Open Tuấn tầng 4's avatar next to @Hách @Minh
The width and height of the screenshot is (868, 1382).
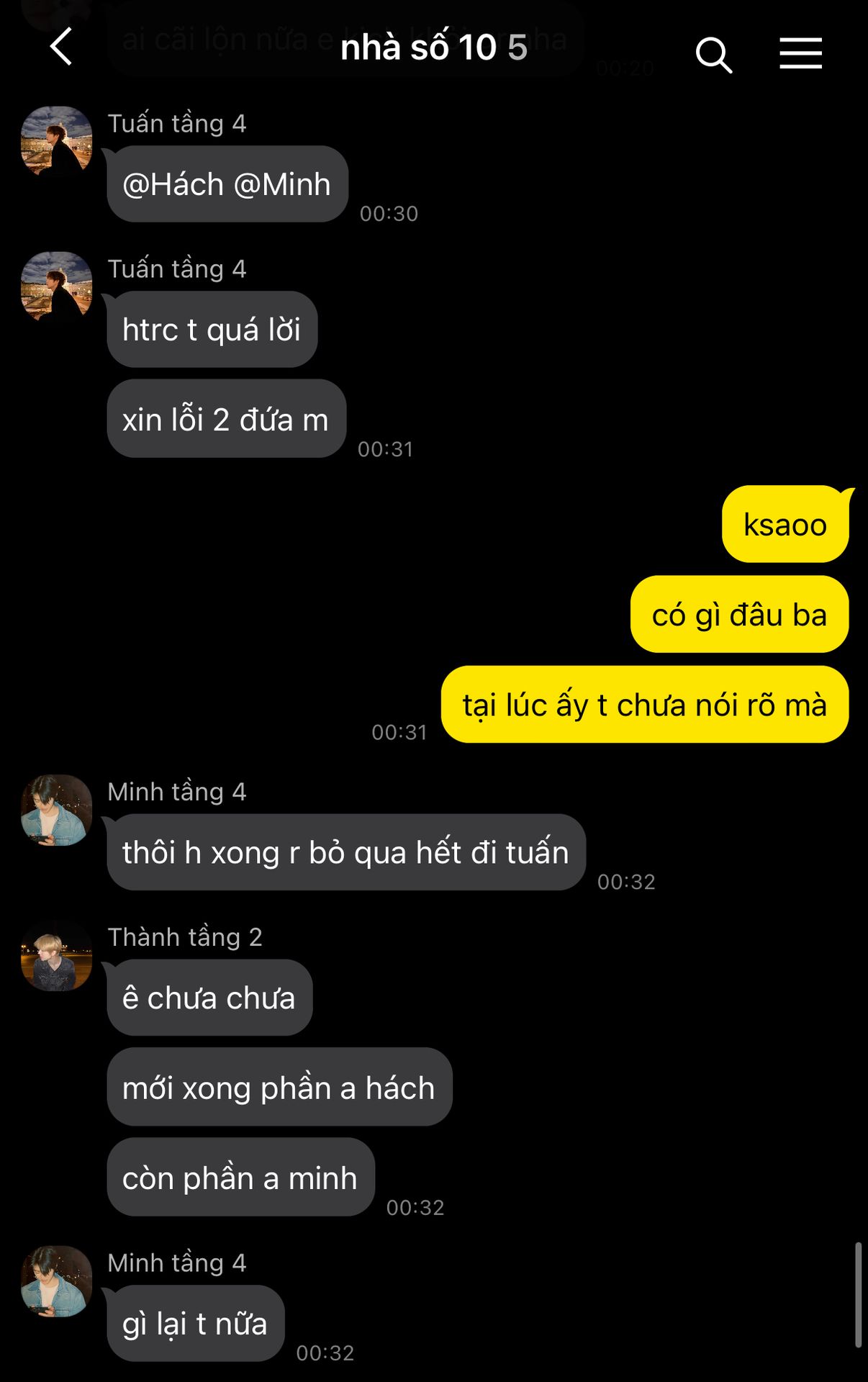pos(57,142)
